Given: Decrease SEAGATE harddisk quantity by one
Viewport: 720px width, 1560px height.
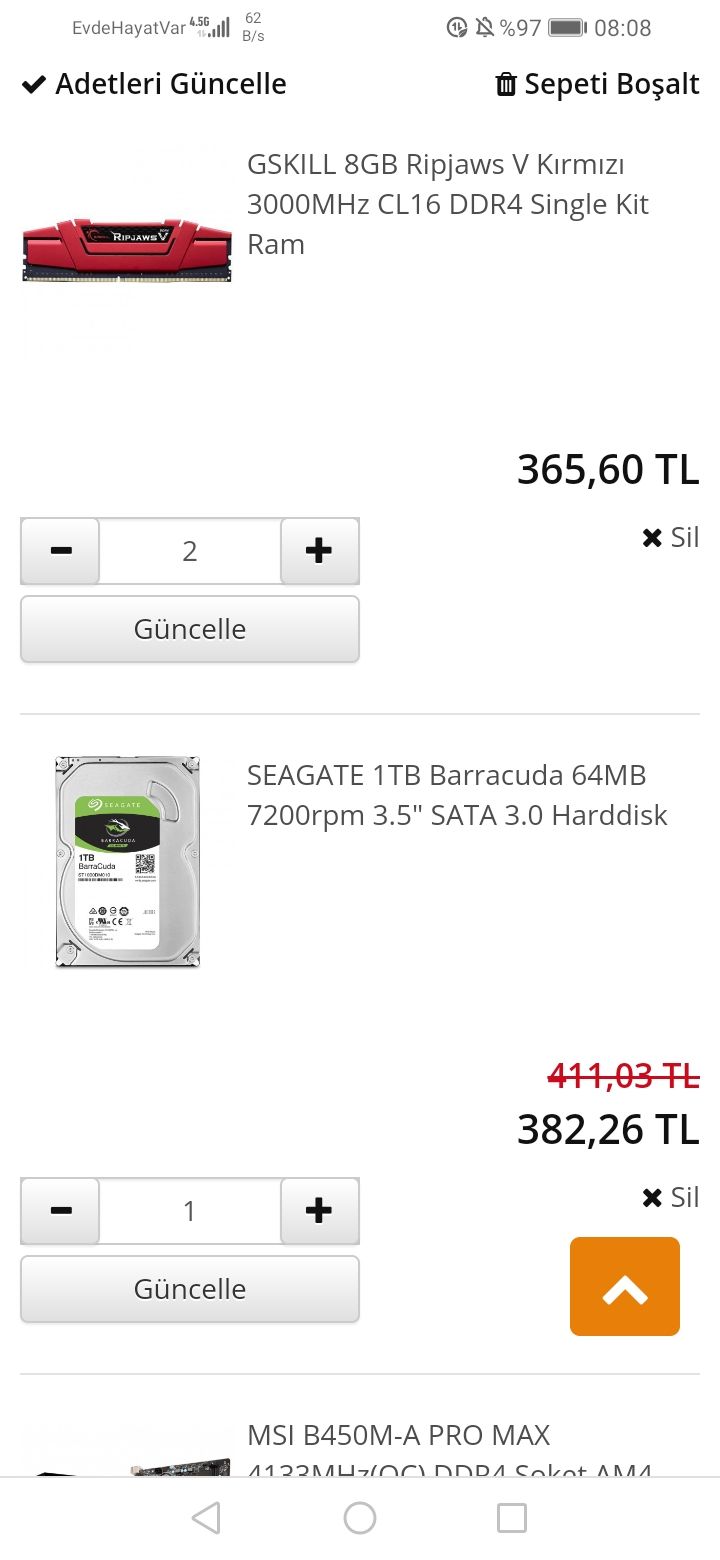Looking at the screenshot, I should click(60, 1211).
